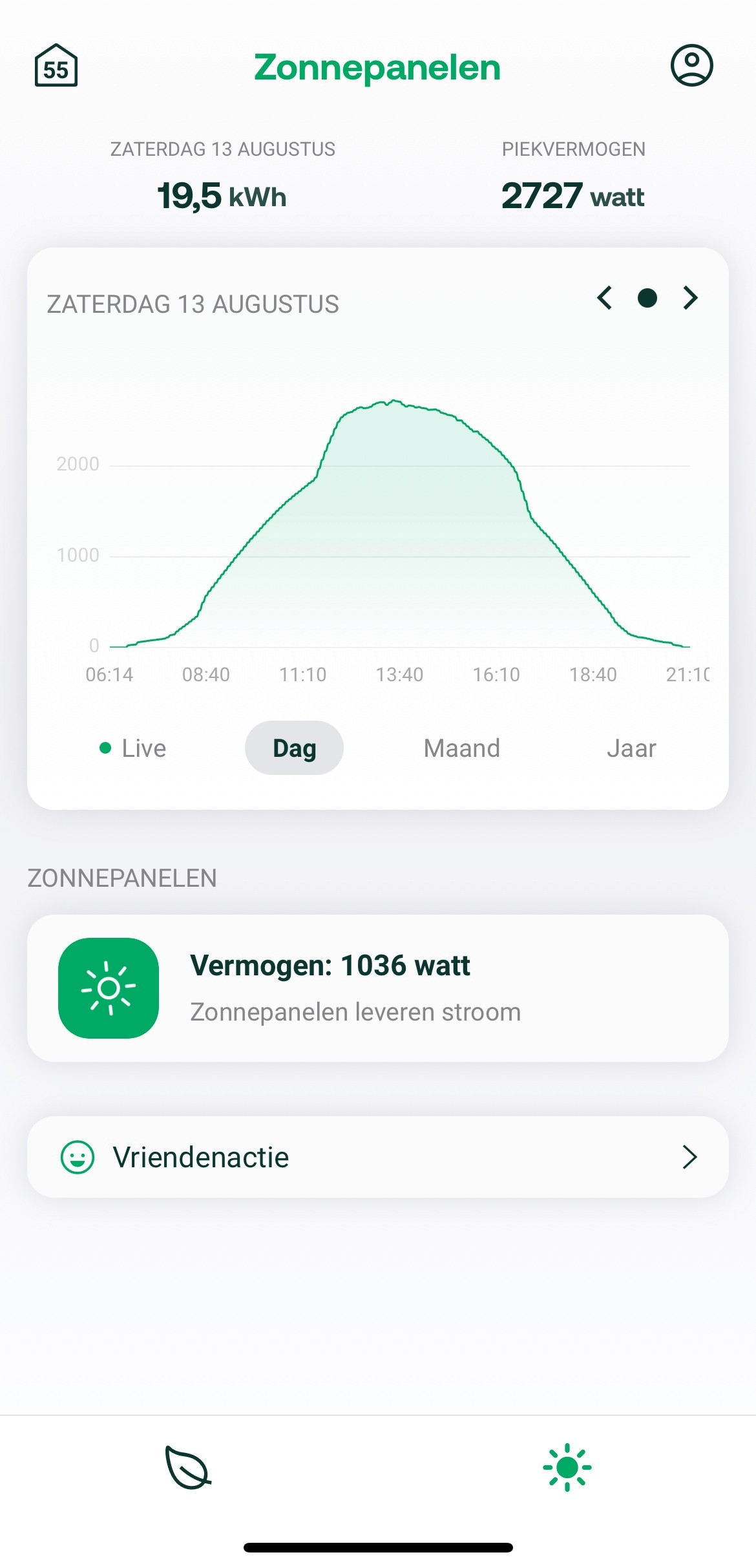Image resolution: width=756 pixels, height=1568 pixels.
Task: Go to the previous day's chart
Action: coord(605,298)
